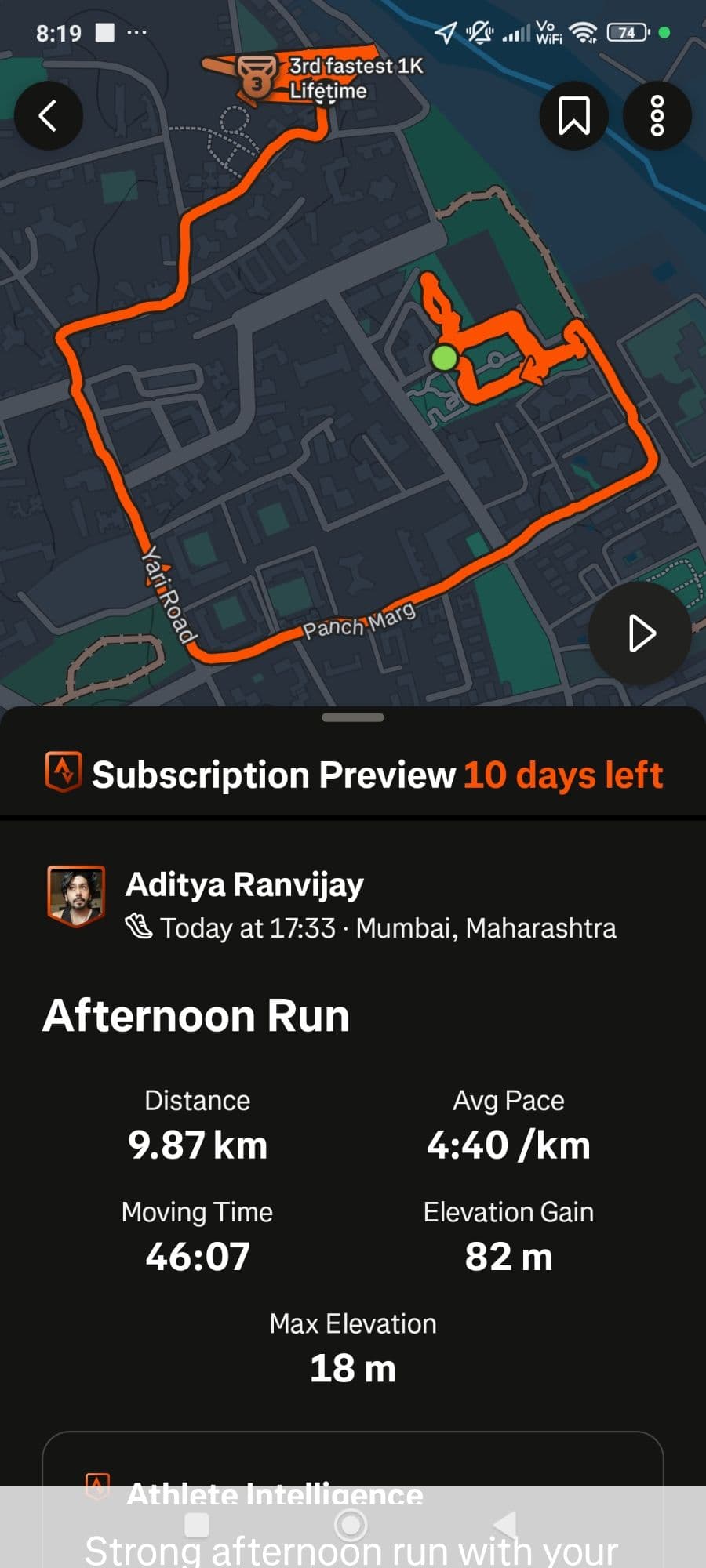View Aditya Ranvijay's profile

(x=244, y=885)
